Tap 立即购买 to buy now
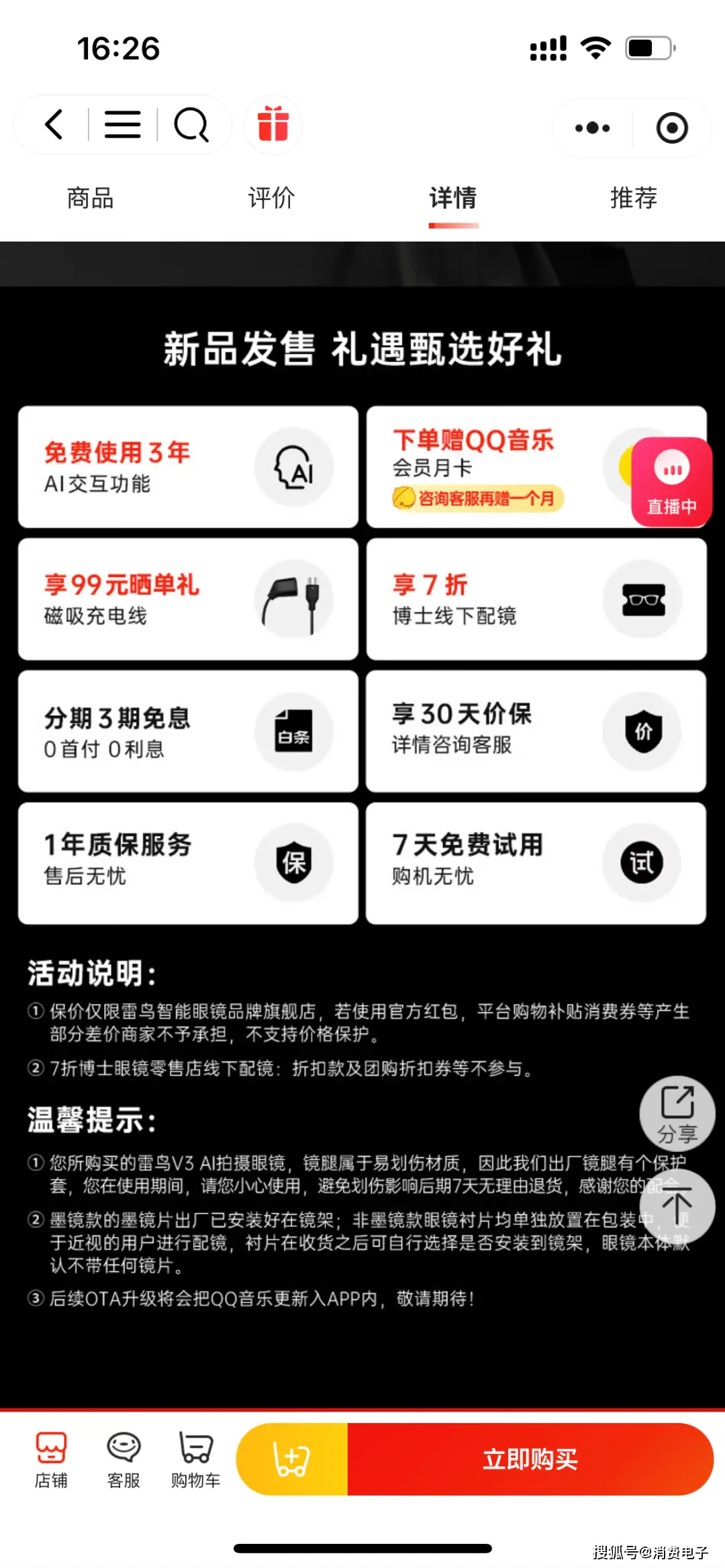The image size is (725, 1568). (x=530, y=1459)
